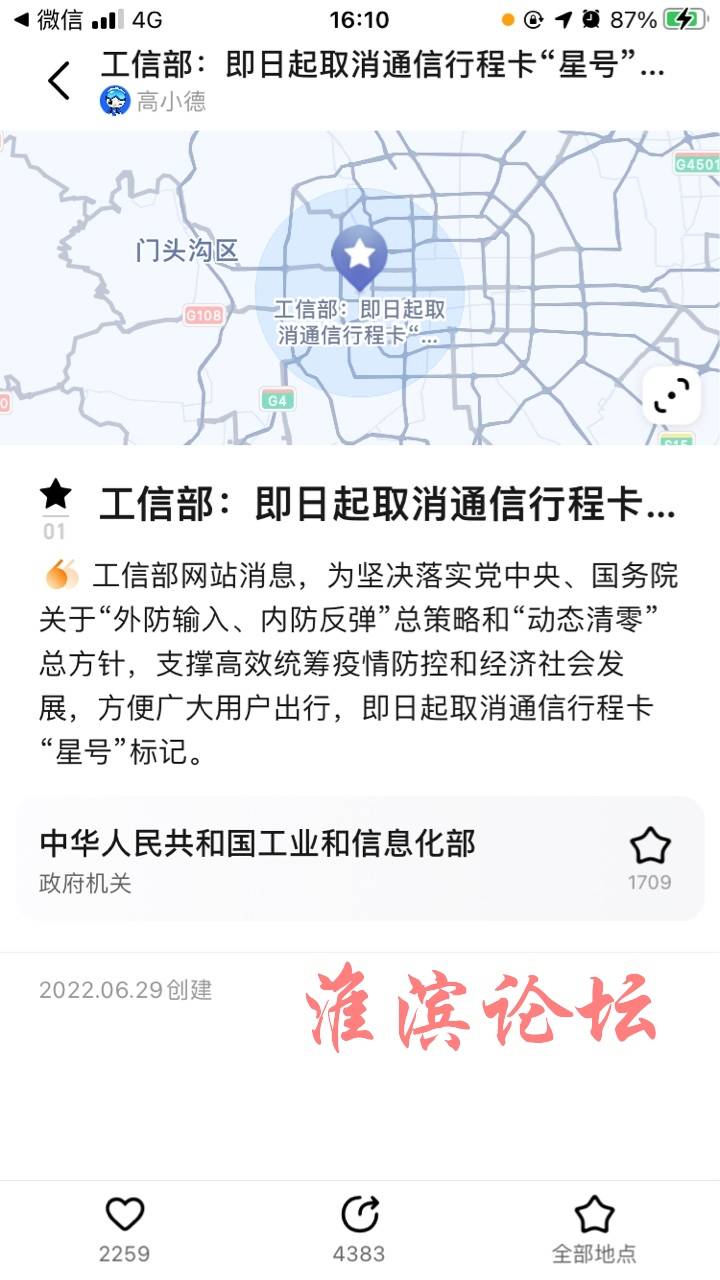View 全部地点 all locations
This screenshot has width=720, height=1280.
coord(594,1229)
